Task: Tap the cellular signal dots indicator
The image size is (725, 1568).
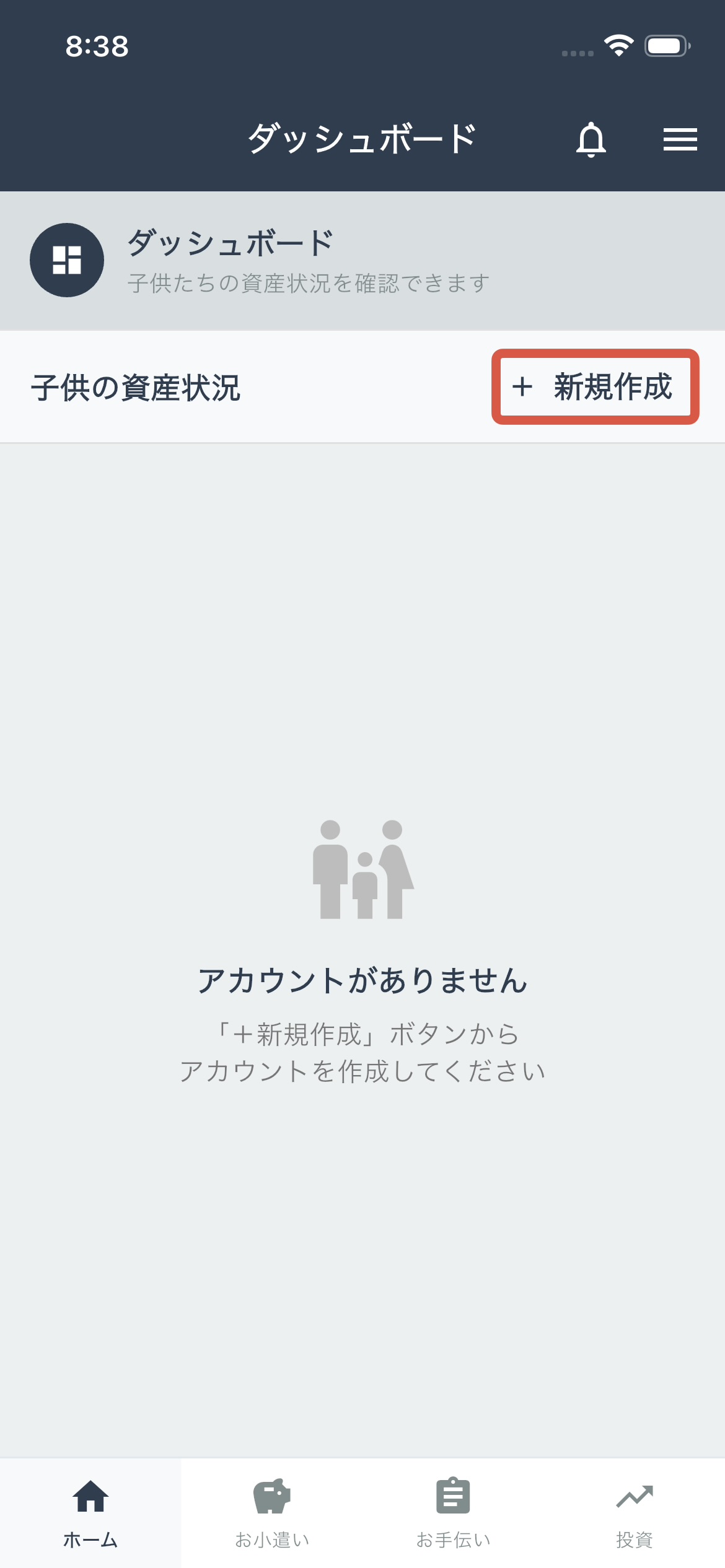Action: click(x=576, y=53)
